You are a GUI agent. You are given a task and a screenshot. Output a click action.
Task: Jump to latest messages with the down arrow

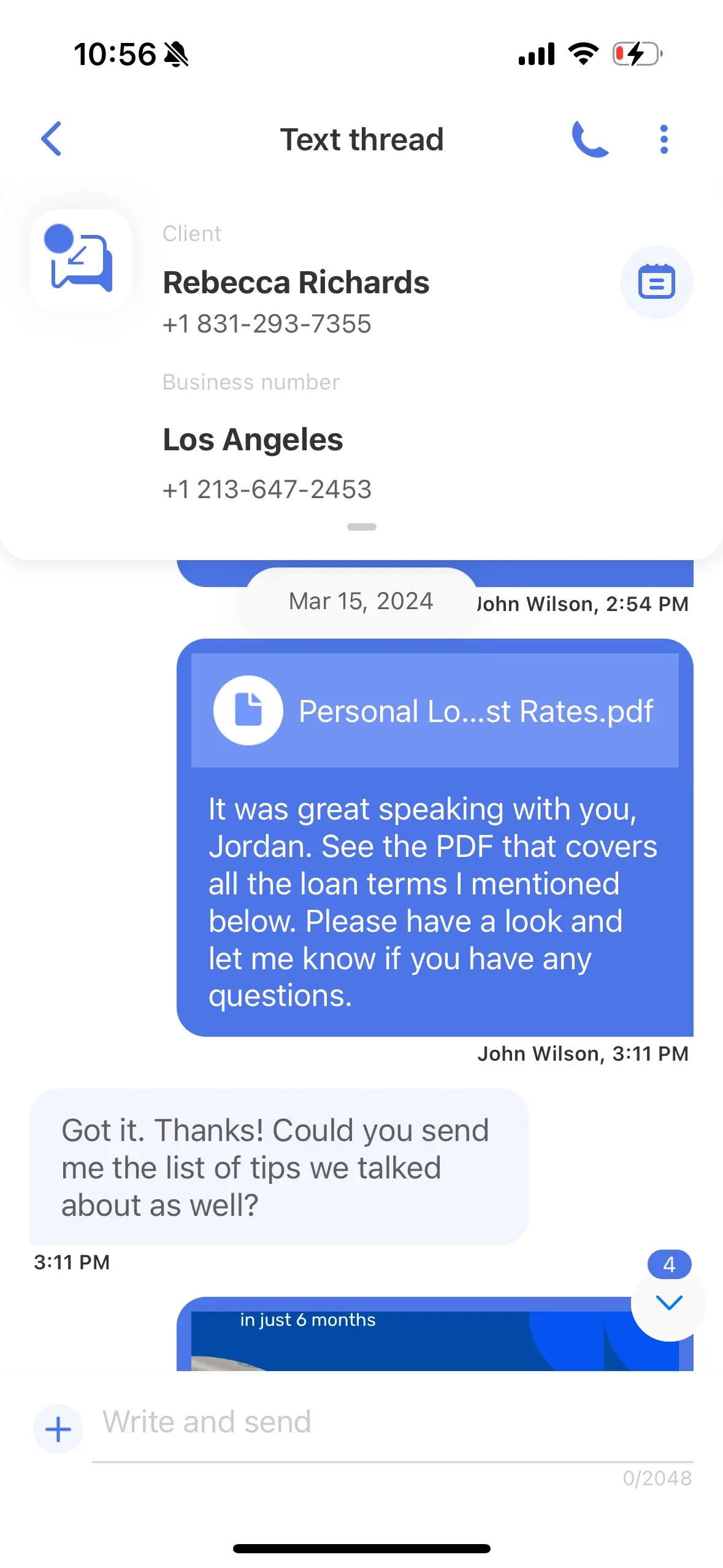(x=668, y=1302)
